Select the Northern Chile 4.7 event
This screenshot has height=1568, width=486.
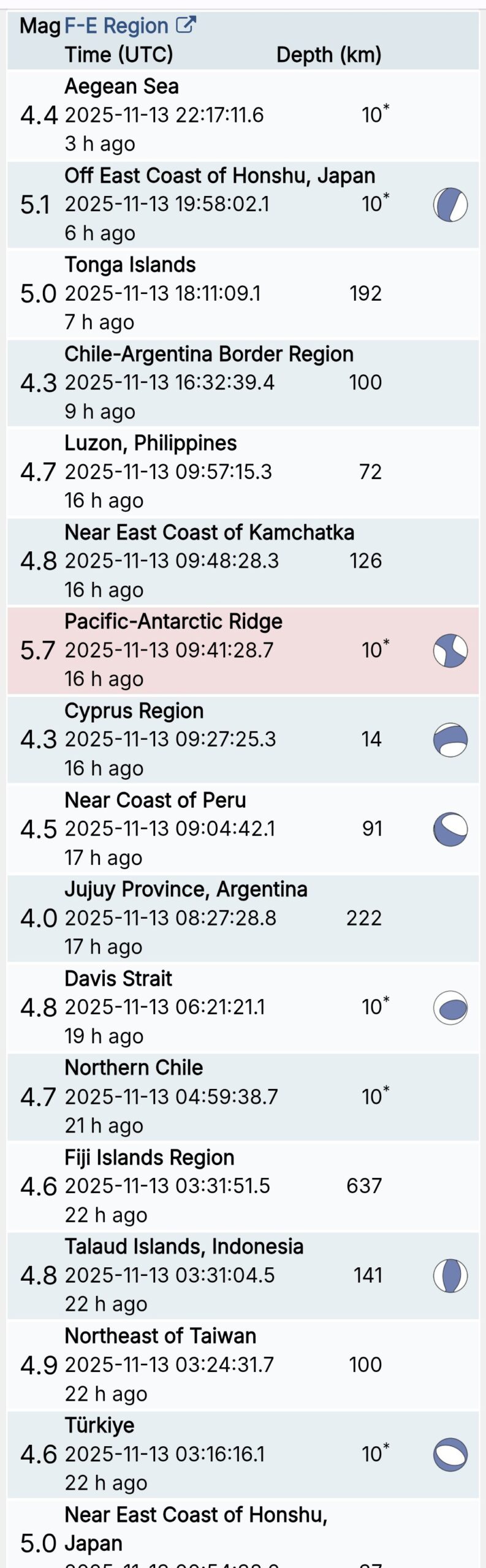coord(184,1096)
